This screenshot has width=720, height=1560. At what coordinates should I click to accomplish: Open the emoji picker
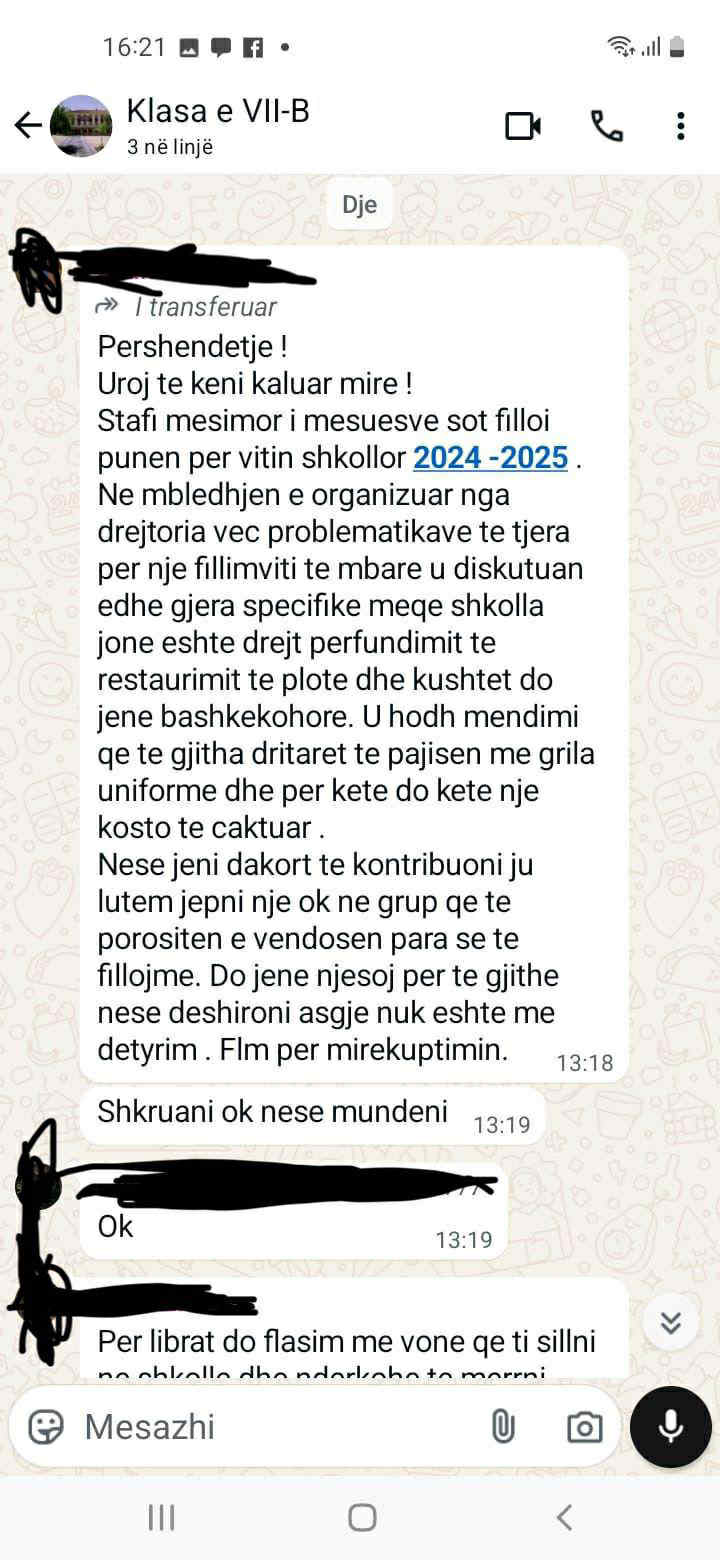point(46,1426)
